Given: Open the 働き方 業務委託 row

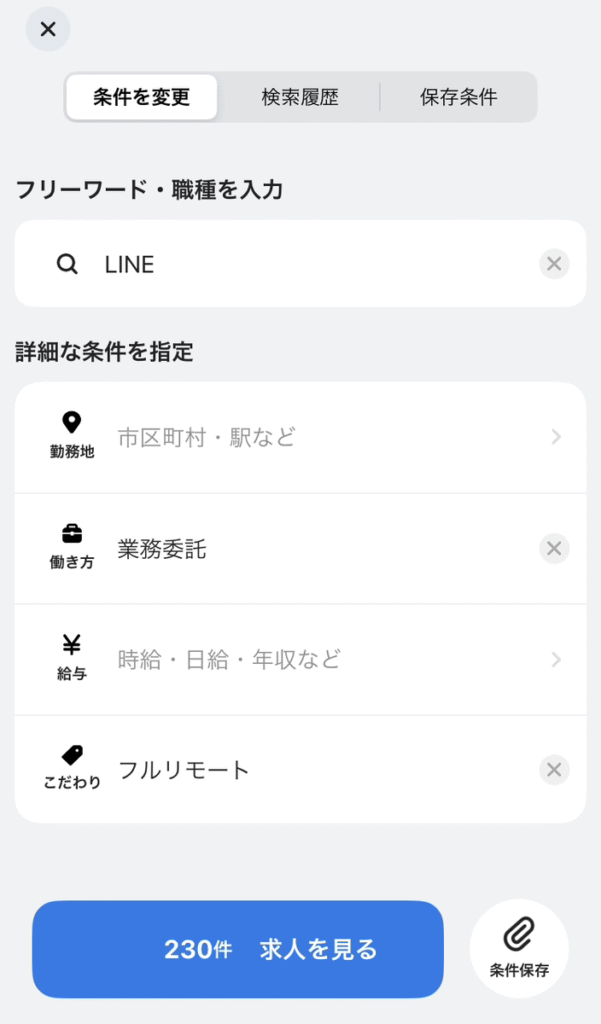Looking at the screenshot, I should (300, 549).
